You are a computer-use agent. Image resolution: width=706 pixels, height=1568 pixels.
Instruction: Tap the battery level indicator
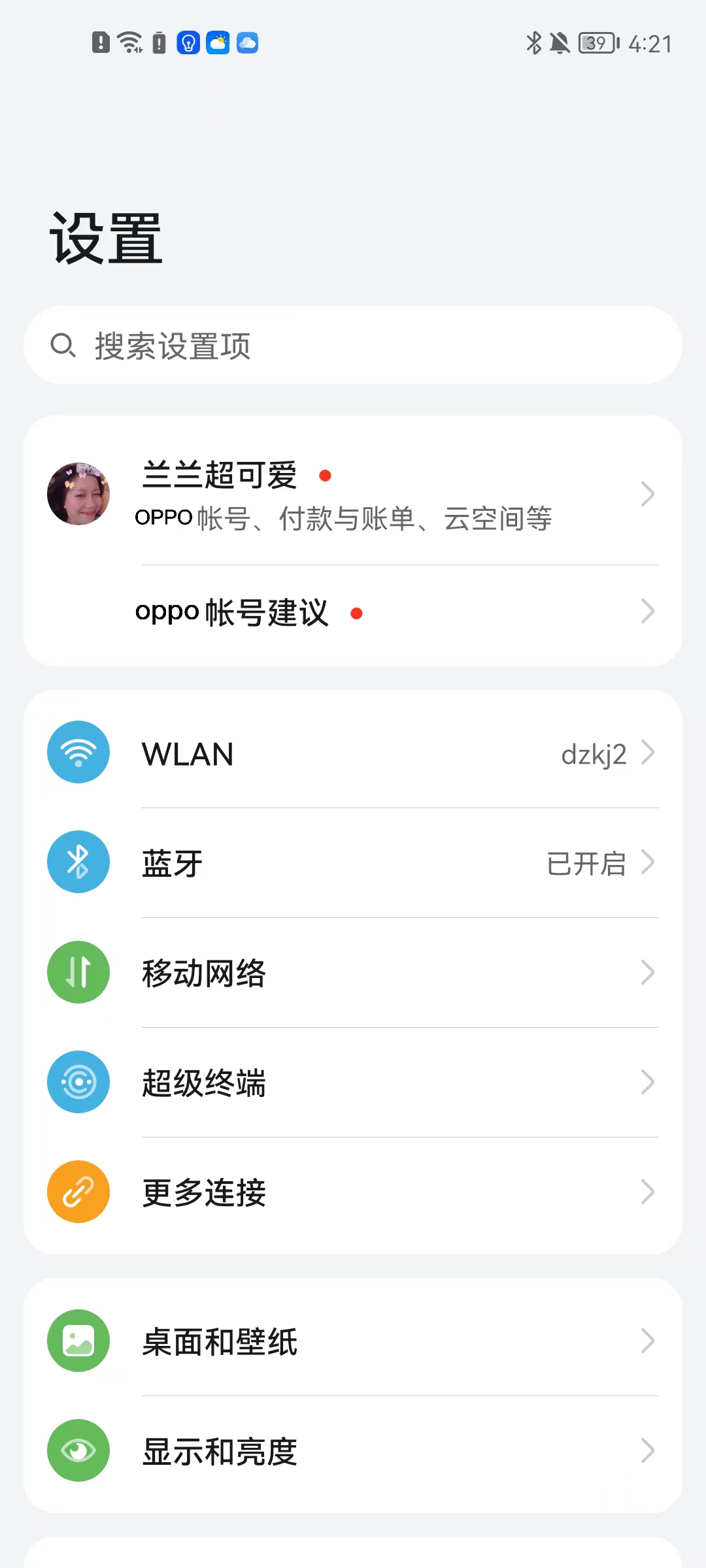click(595, 43)
